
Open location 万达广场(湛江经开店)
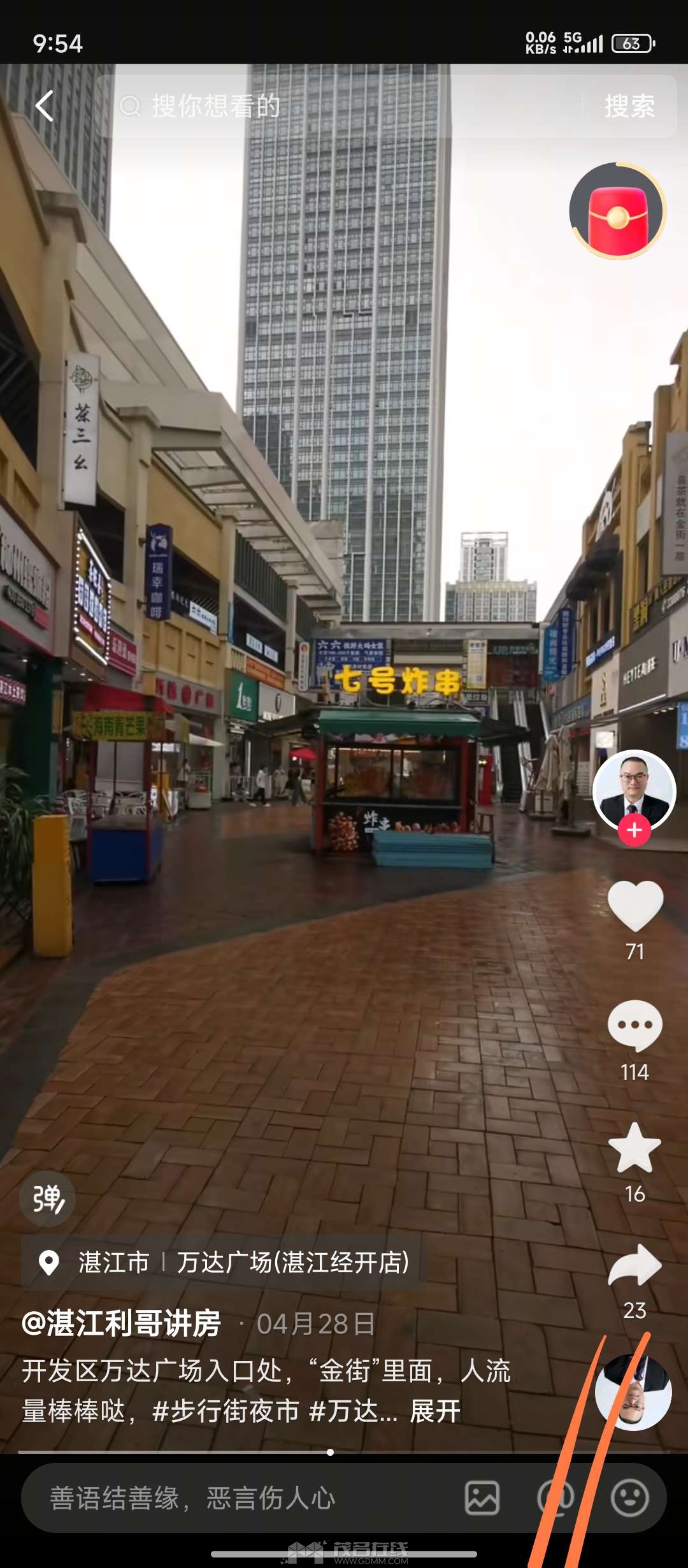tap(293, 1262)
